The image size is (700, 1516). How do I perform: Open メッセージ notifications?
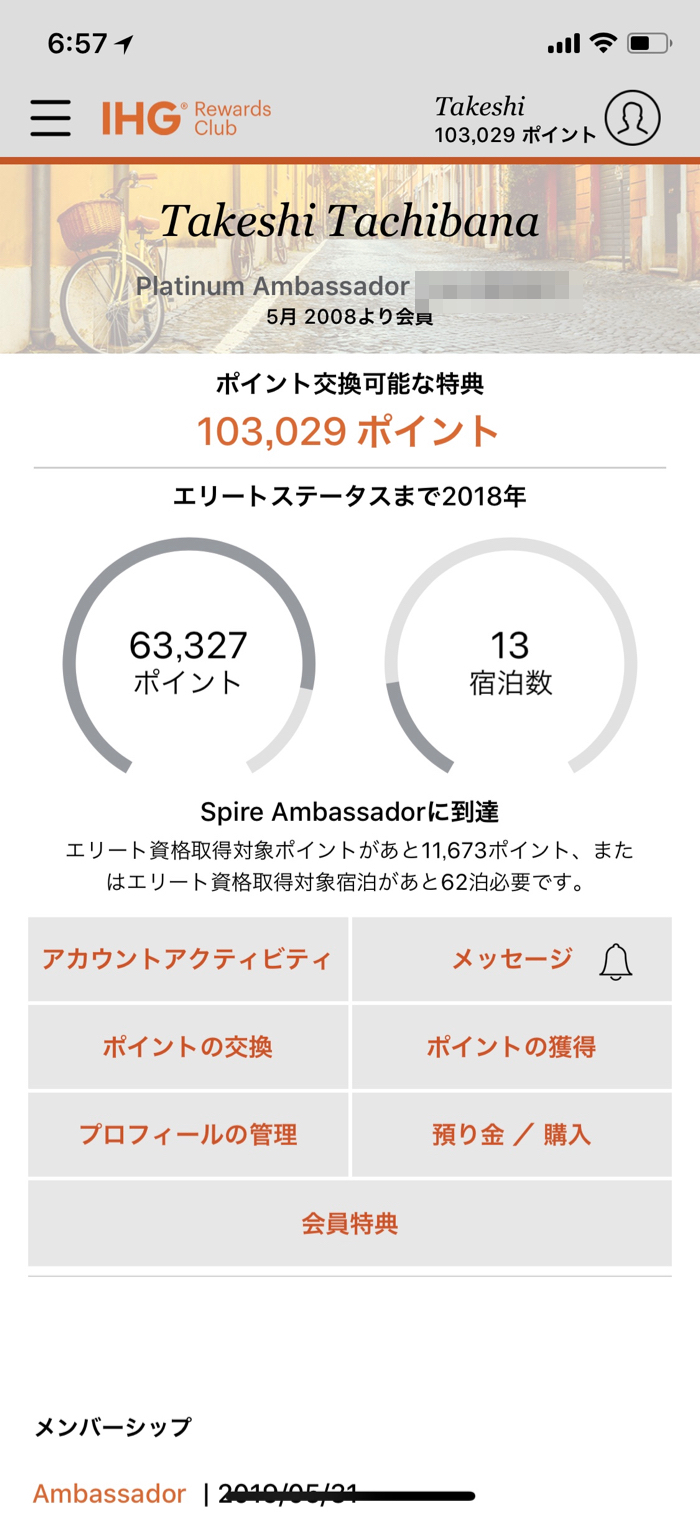click(x=512, y=959)
